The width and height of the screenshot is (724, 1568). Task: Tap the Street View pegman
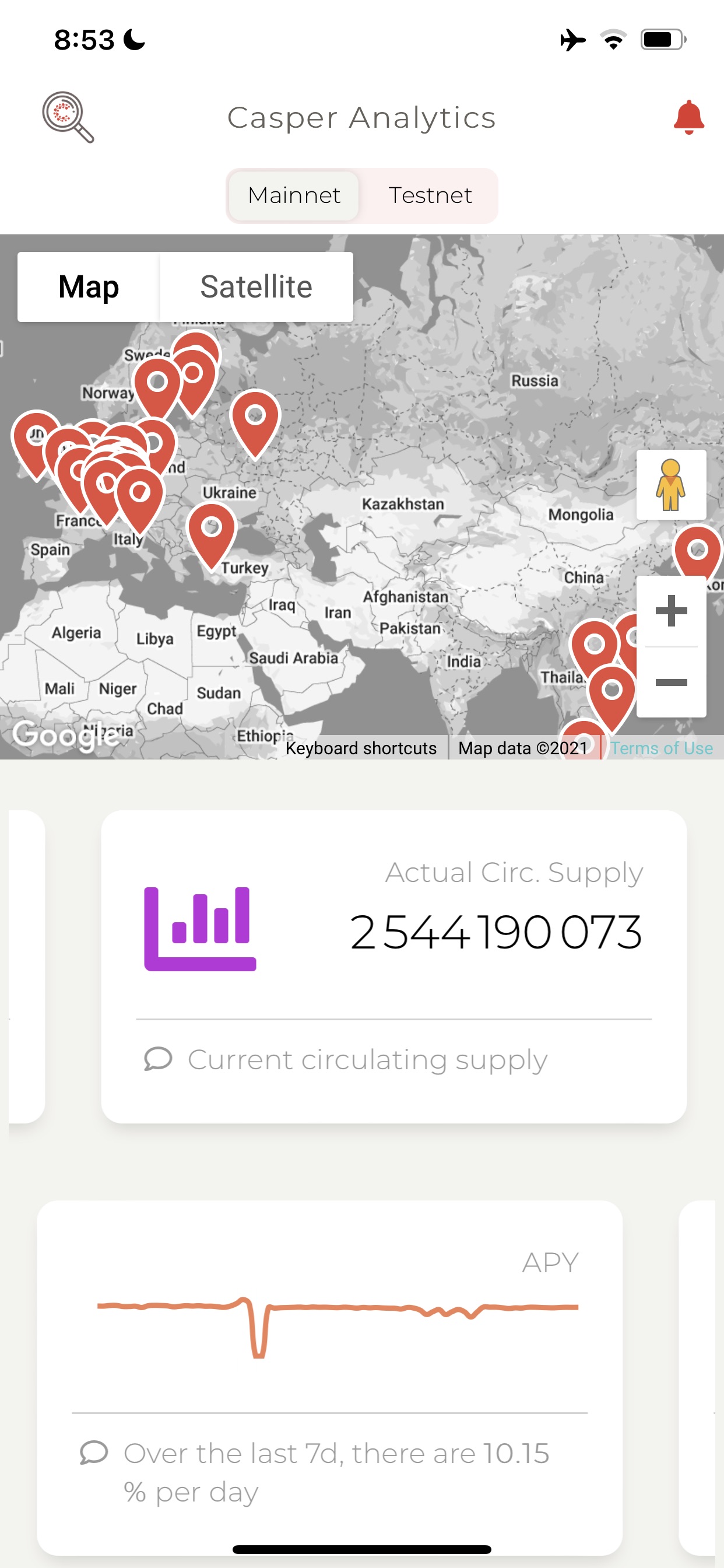tap(670, 485)
